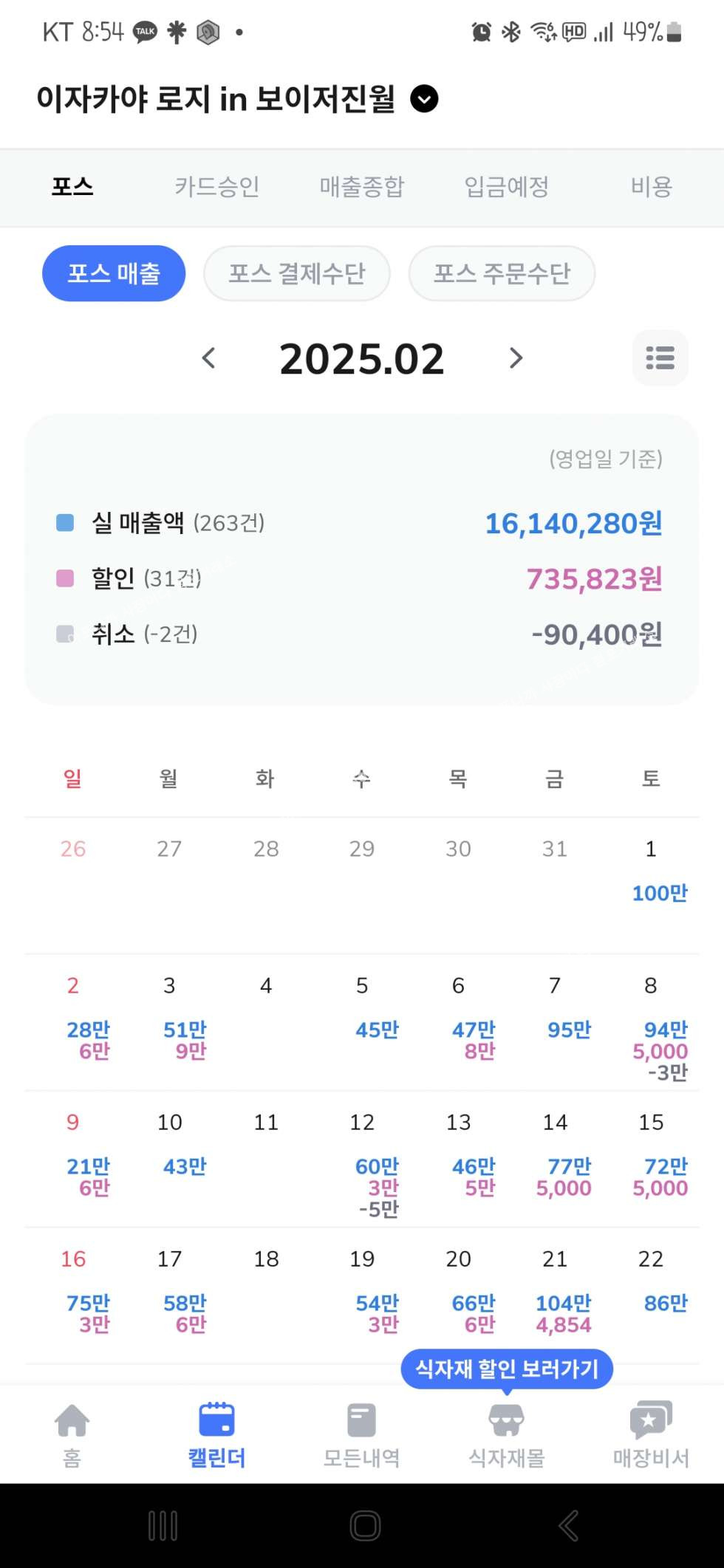Expand the store name dropdown

click(x=424, y=99)
